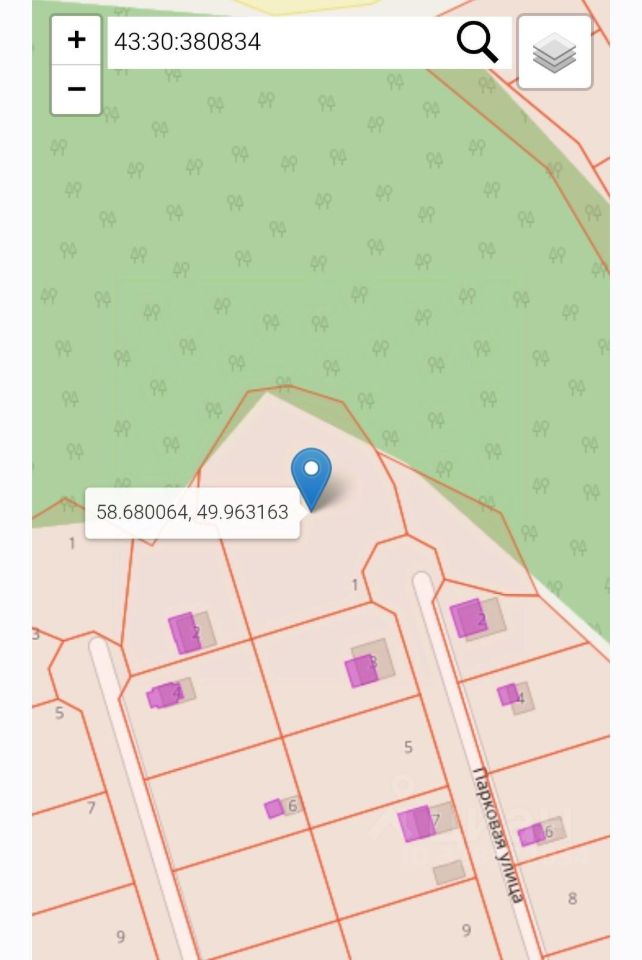Open the map layers selector
This screenshot has height=960, width=642.
554,52
